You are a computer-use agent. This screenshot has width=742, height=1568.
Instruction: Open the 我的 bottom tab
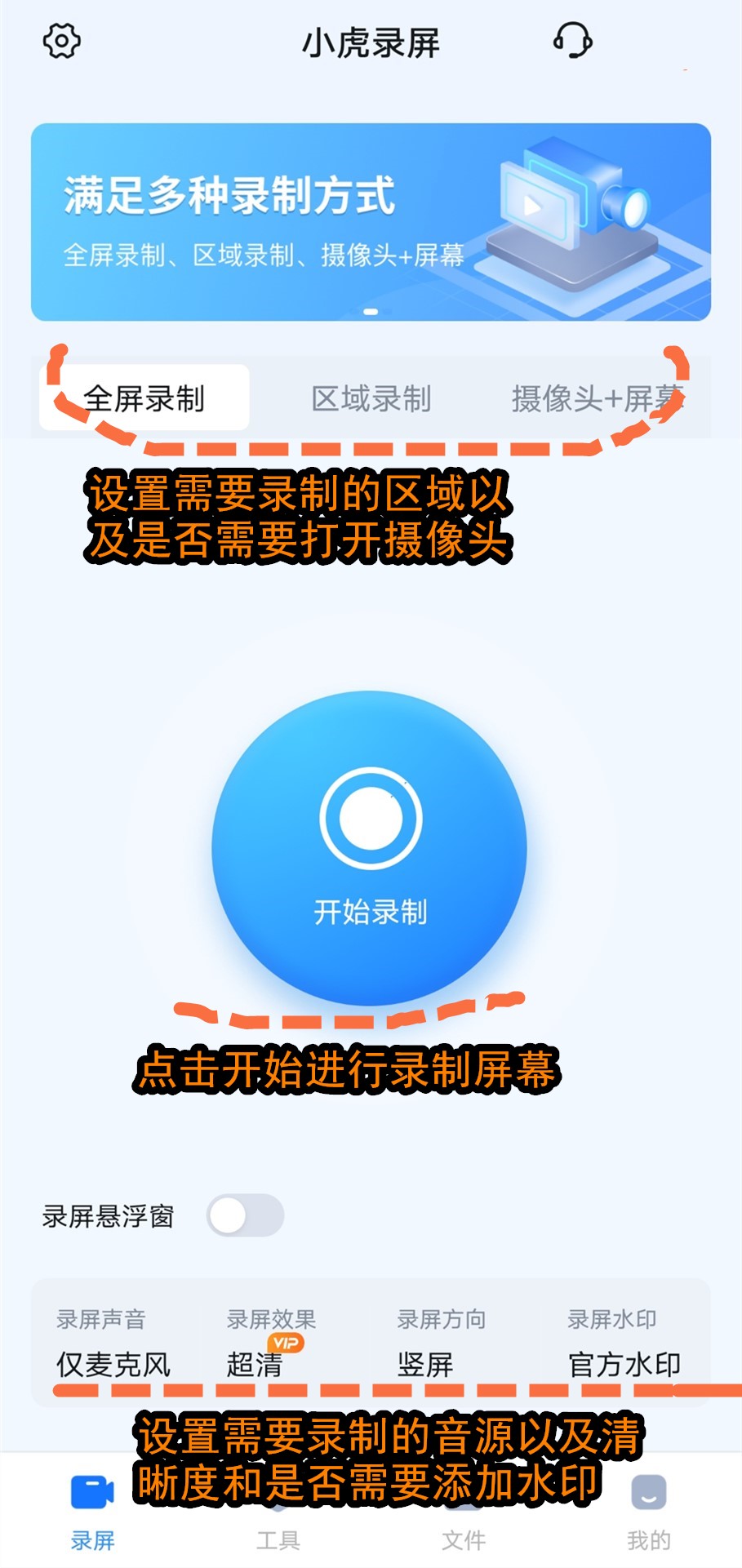[x=649, y=1512]
